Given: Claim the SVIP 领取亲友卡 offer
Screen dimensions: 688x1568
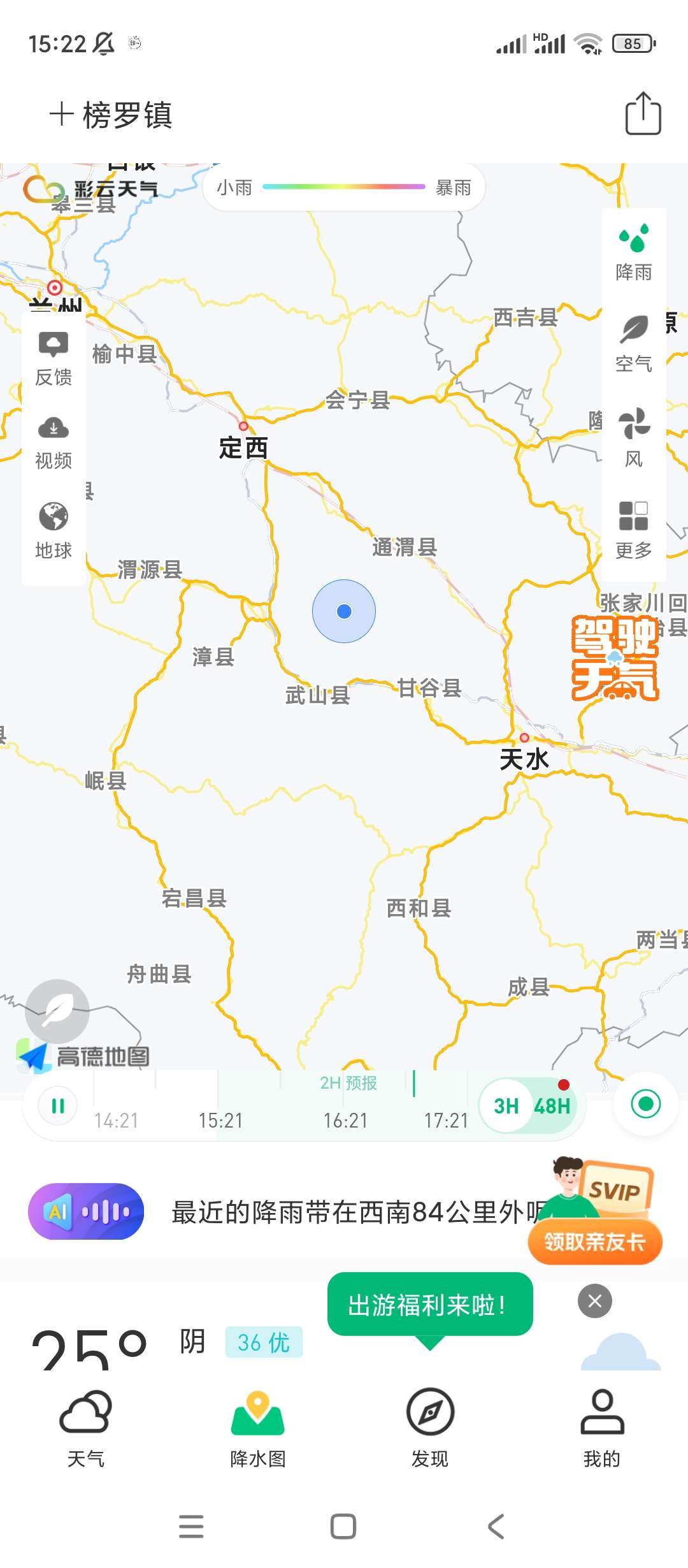Looking at the screenshot, I should coord(595,1241).
